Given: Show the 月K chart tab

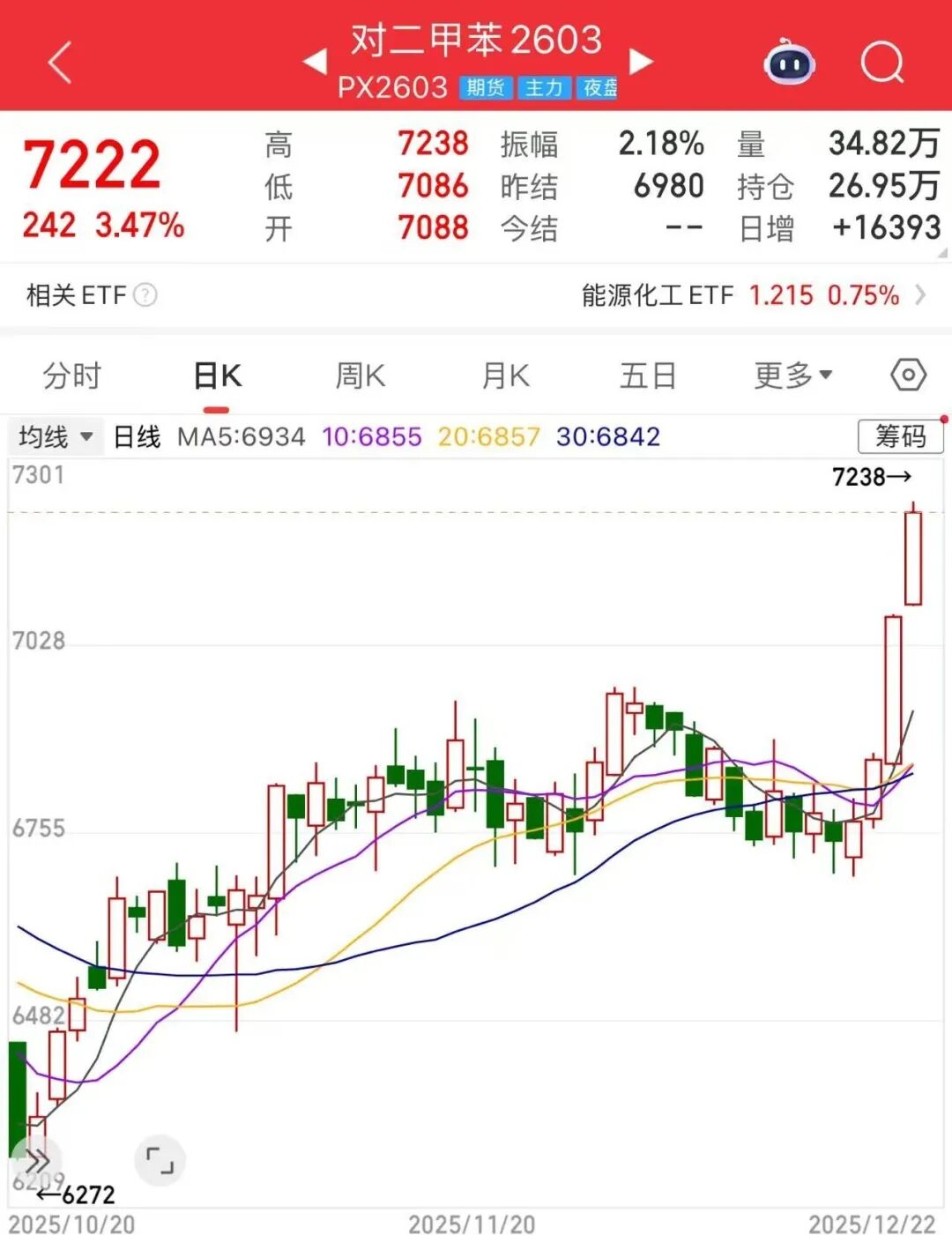Looking at the screenshot, I should pyautogui.click(x=505, y=376).
